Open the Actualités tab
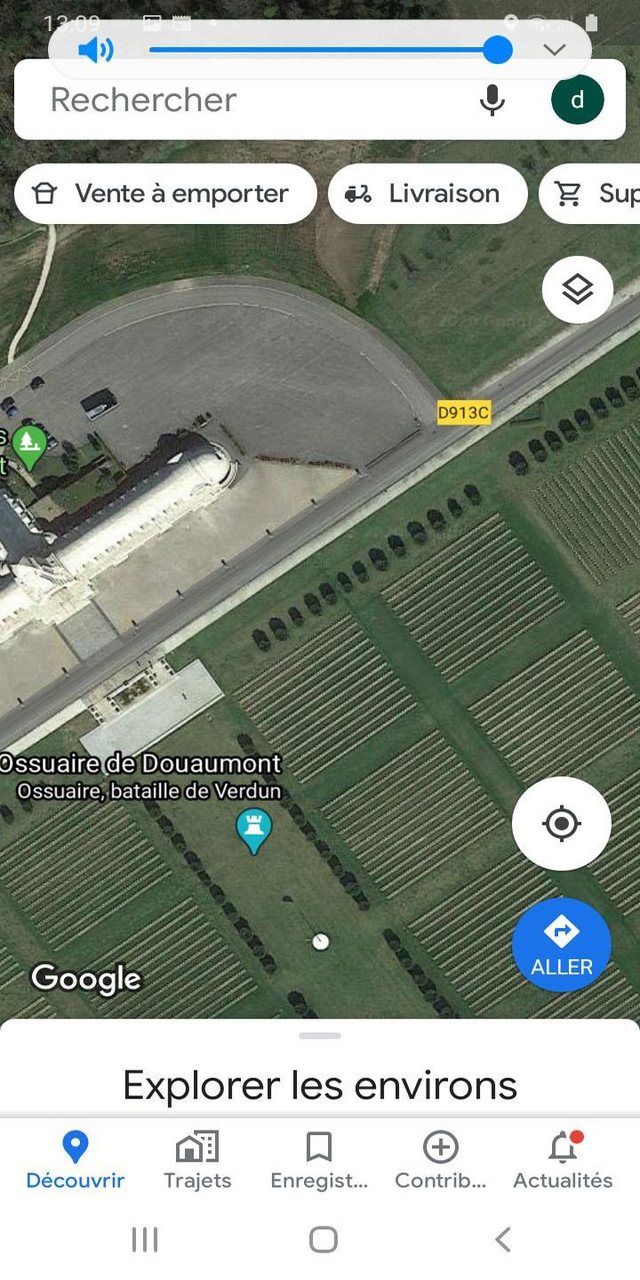The image size is (640, 1280). [x=562, y=1160]
